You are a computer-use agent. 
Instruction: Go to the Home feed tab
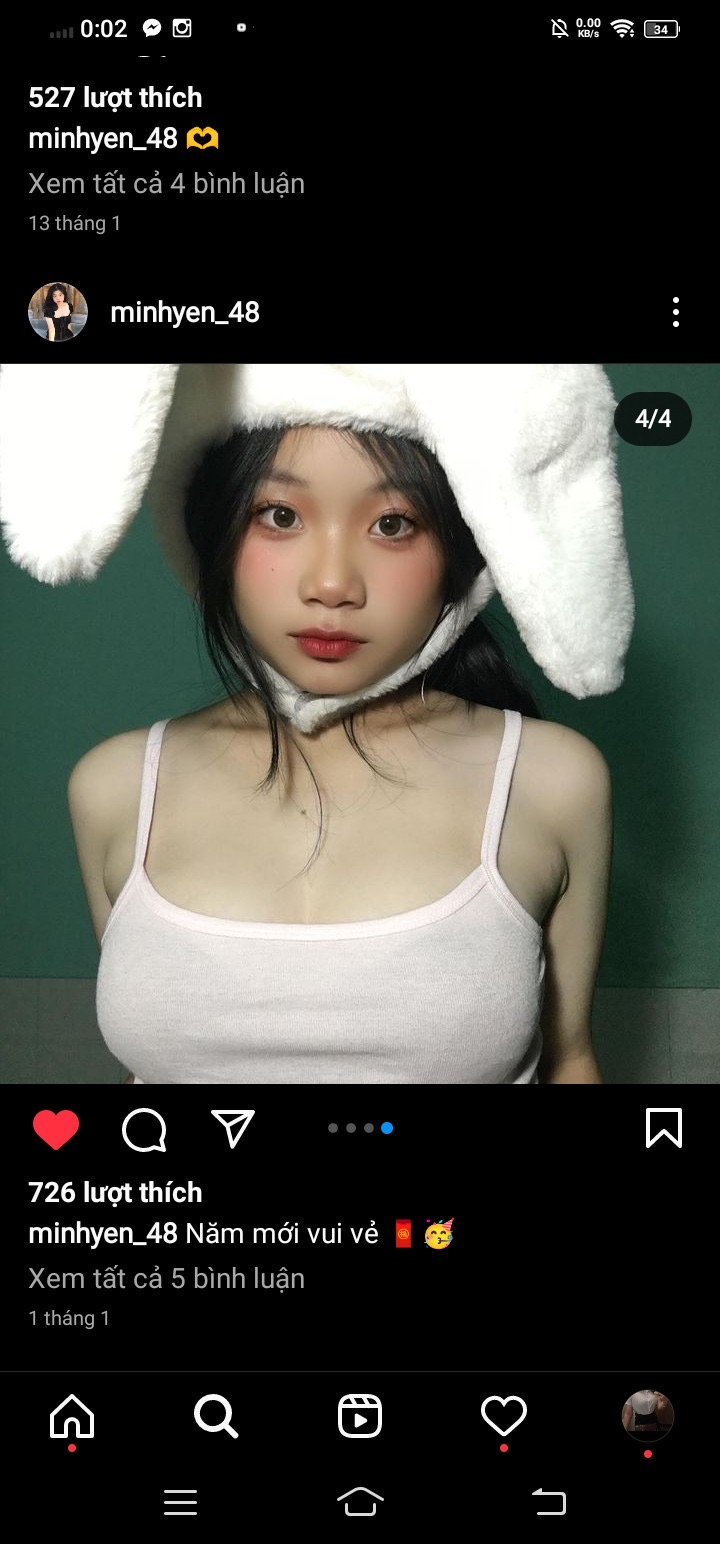click(72, 1416)
